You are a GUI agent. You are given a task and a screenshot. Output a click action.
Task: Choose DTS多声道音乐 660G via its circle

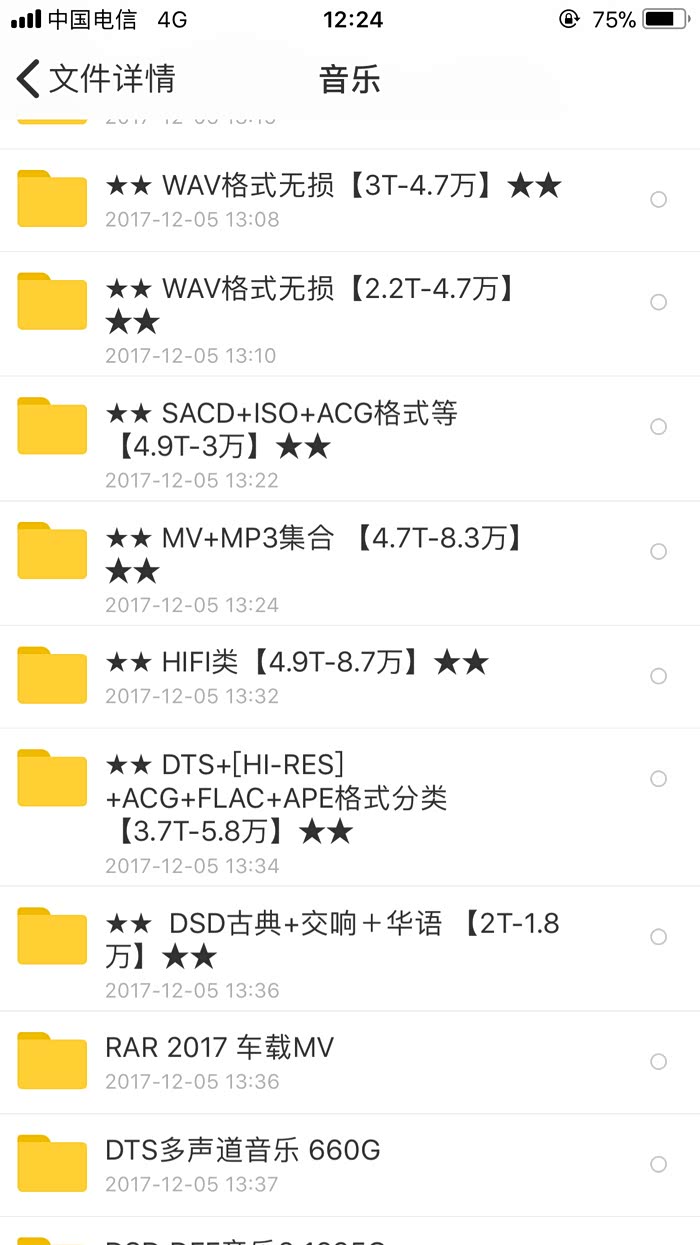point(658,1164)
